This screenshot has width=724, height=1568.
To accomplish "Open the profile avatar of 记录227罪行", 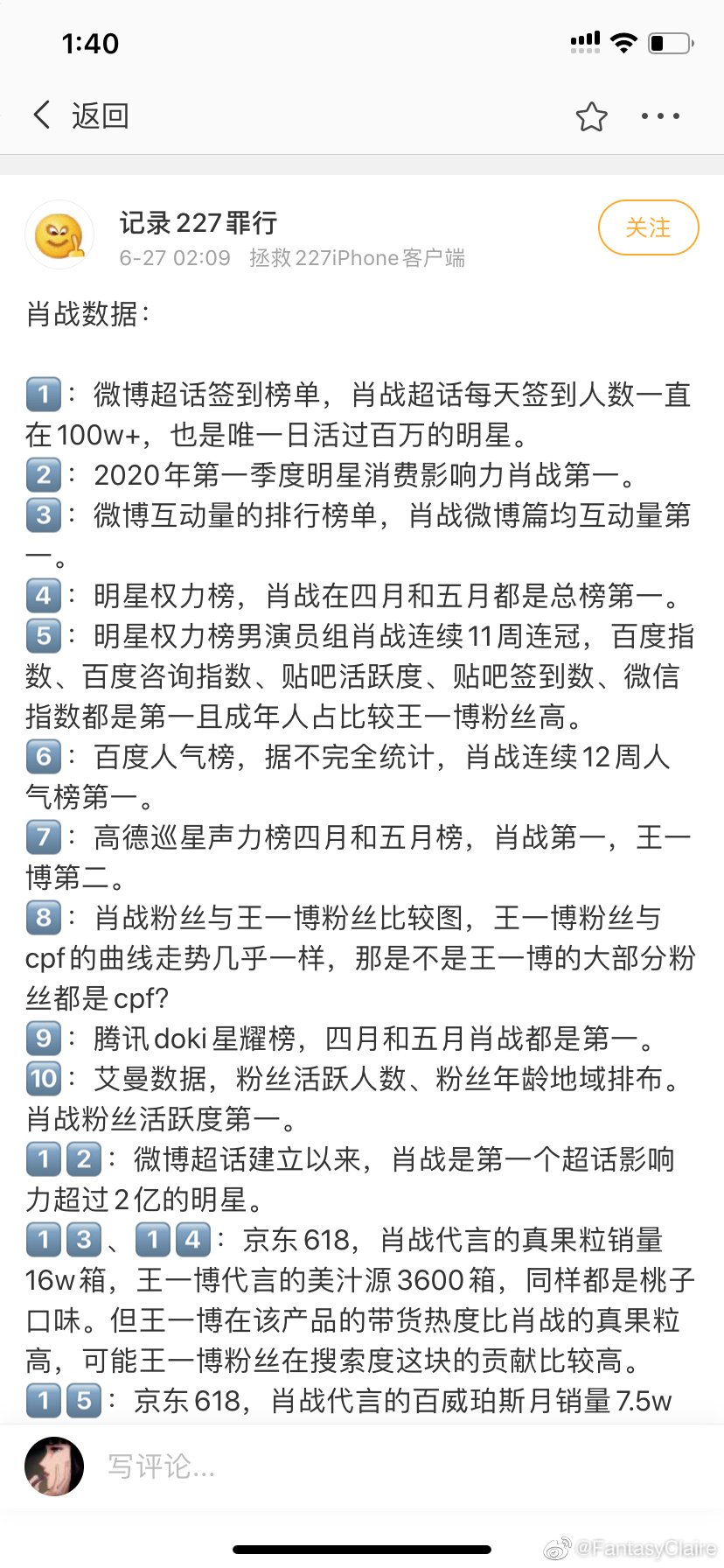I will pos(59,234).
